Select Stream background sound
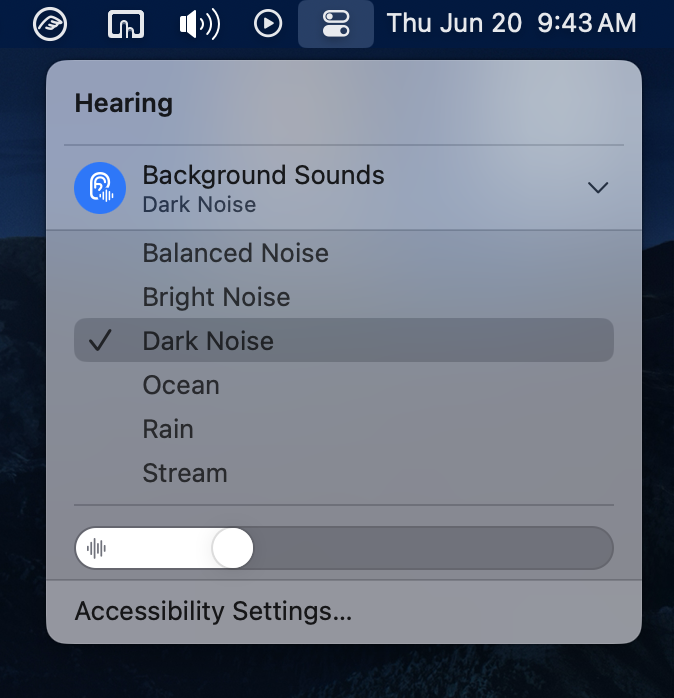Screen dimensions: 674x698 [185, 473]
